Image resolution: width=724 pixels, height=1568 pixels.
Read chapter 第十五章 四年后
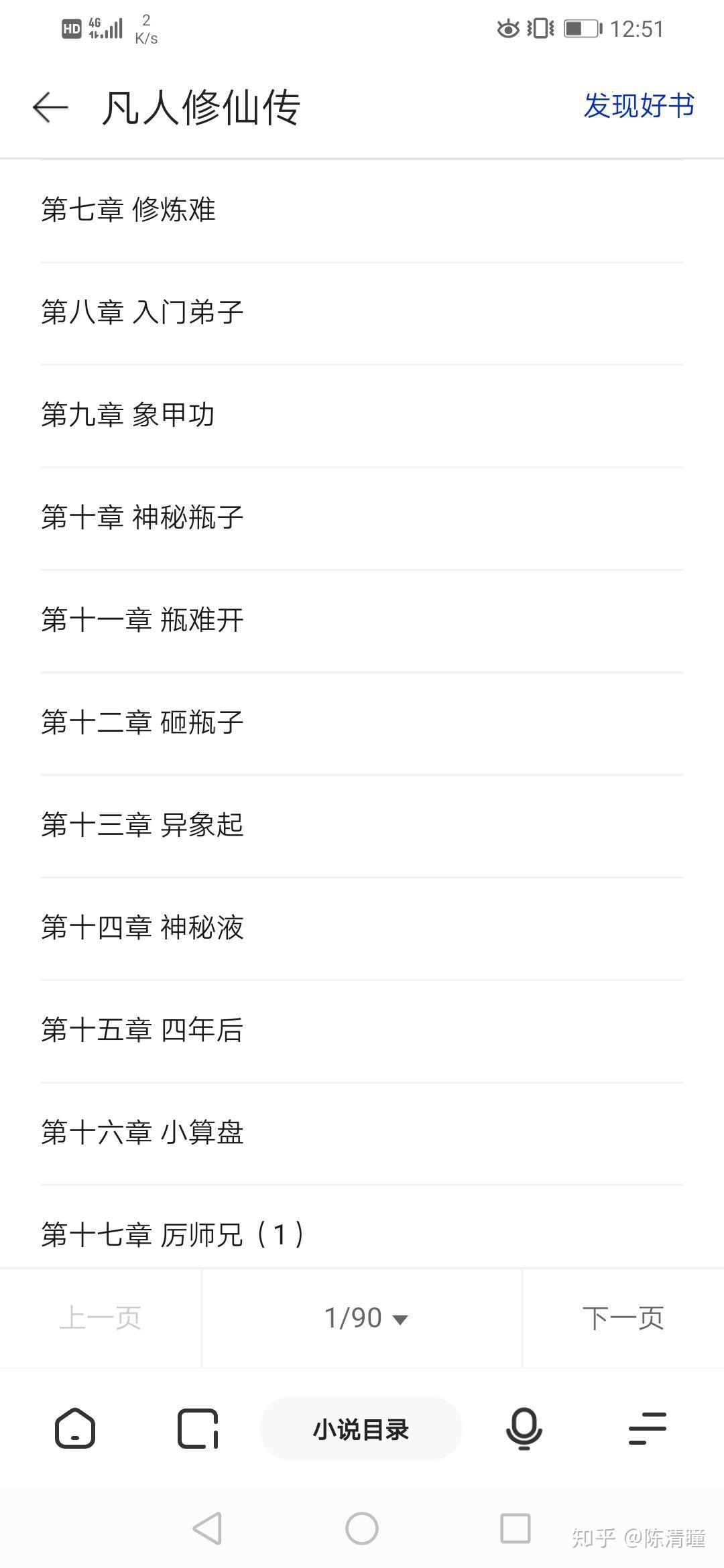pyautogui.click(x=142, y=1030)
